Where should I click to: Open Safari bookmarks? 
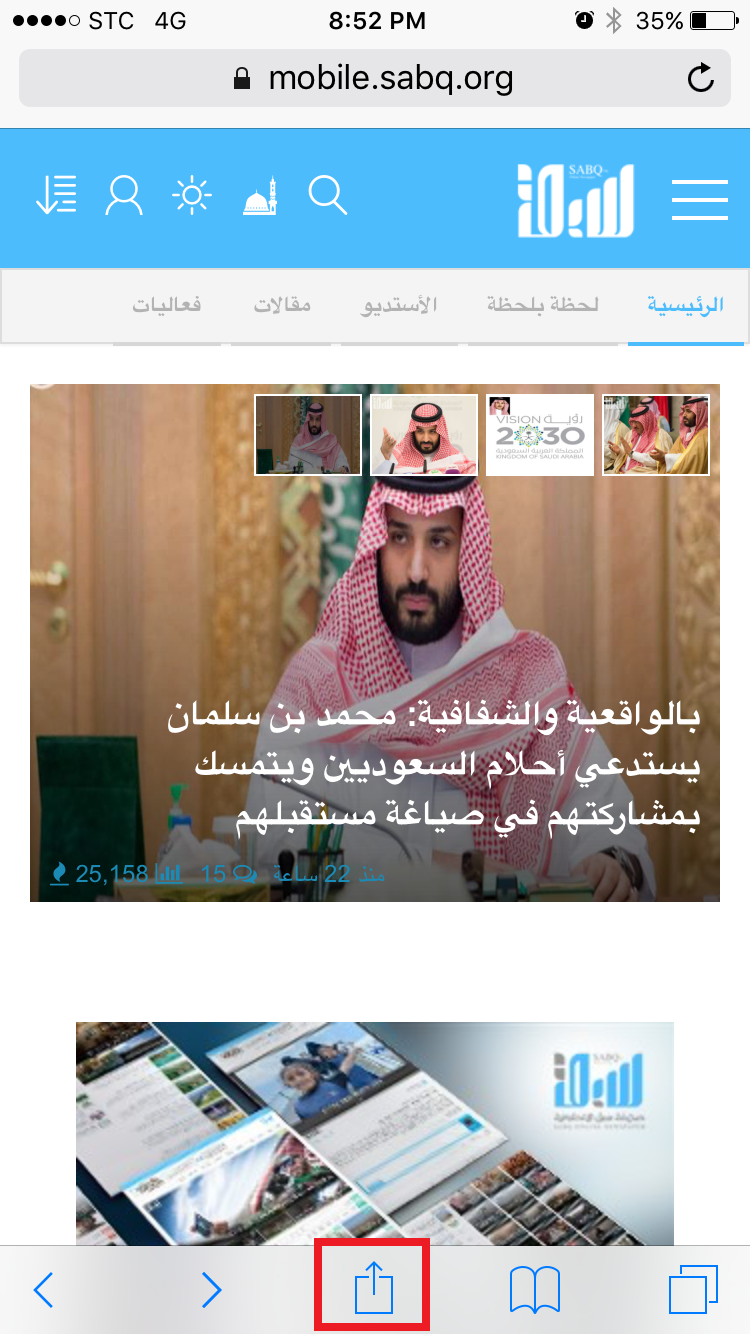coord(535,1290)
